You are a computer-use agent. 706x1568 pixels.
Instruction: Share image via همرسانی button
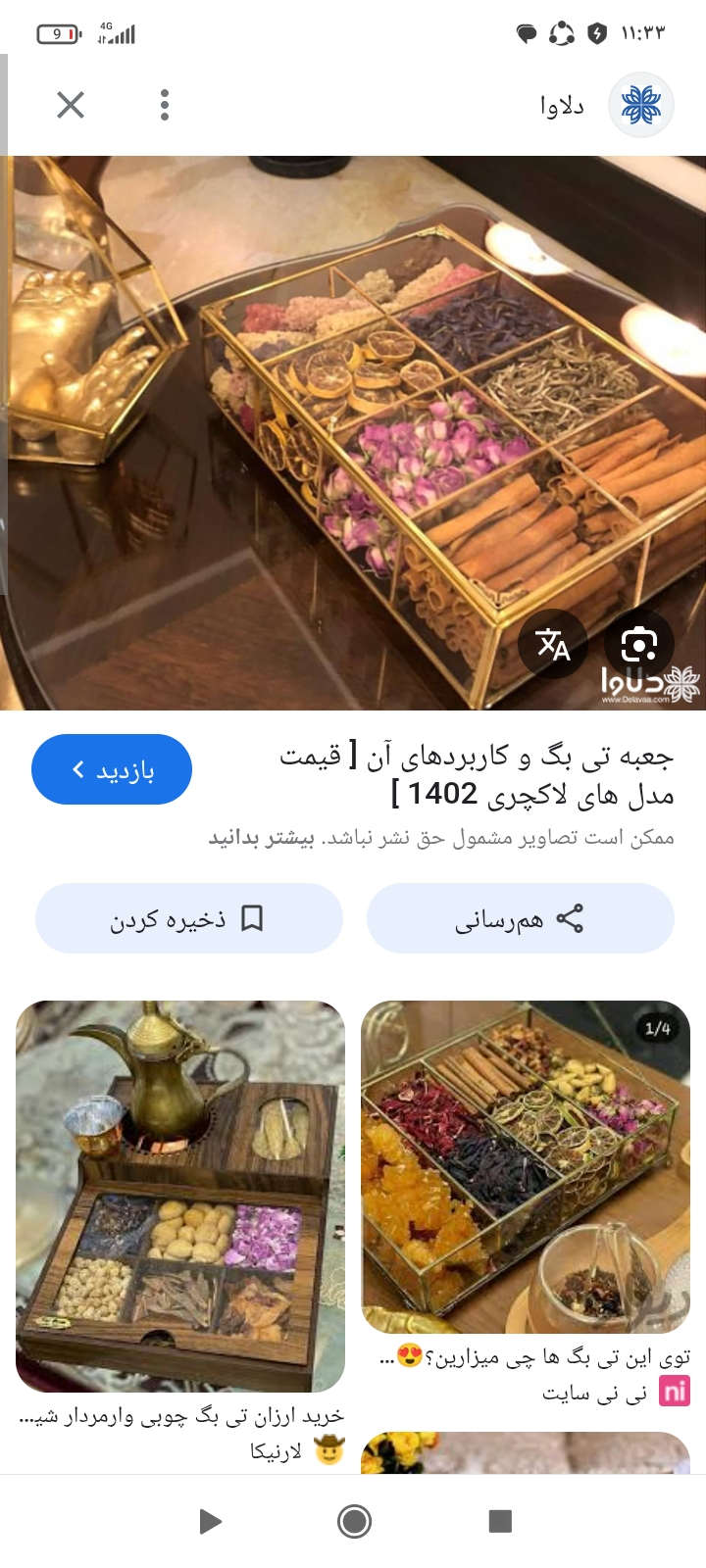(520, 918)
